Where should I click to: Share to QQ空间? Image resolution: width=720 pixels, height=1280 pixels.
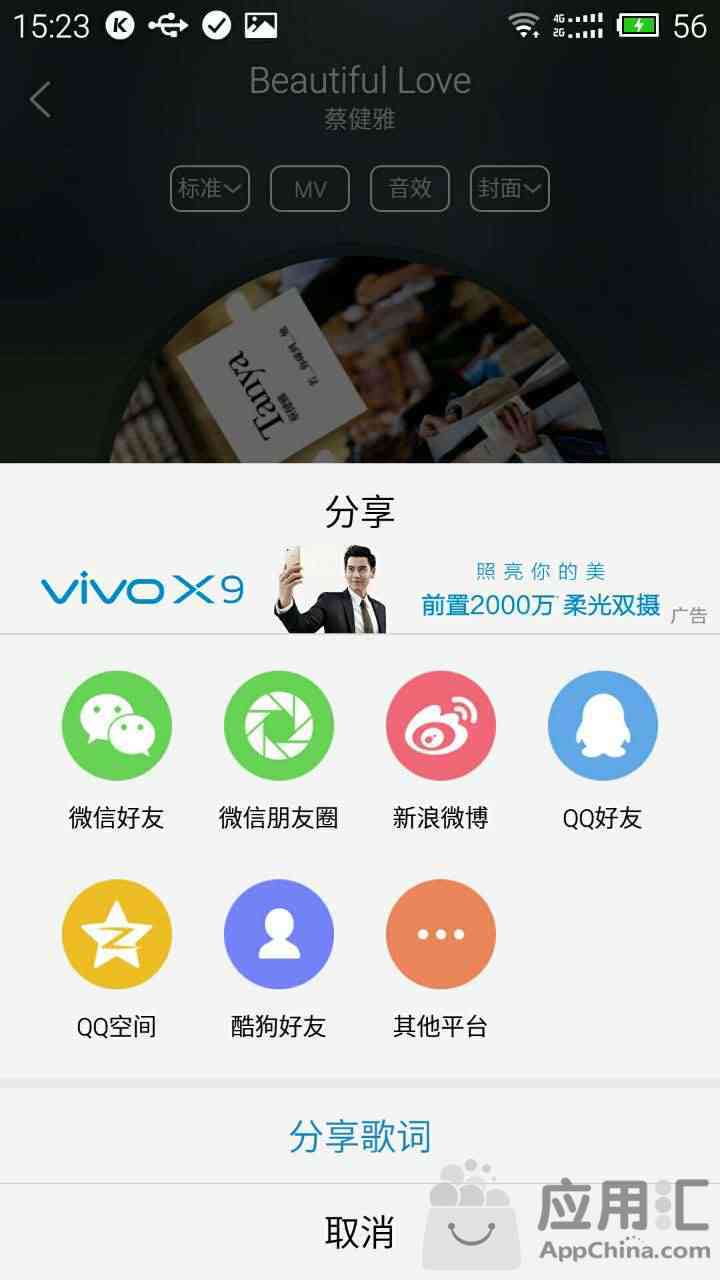coord(117,934)
